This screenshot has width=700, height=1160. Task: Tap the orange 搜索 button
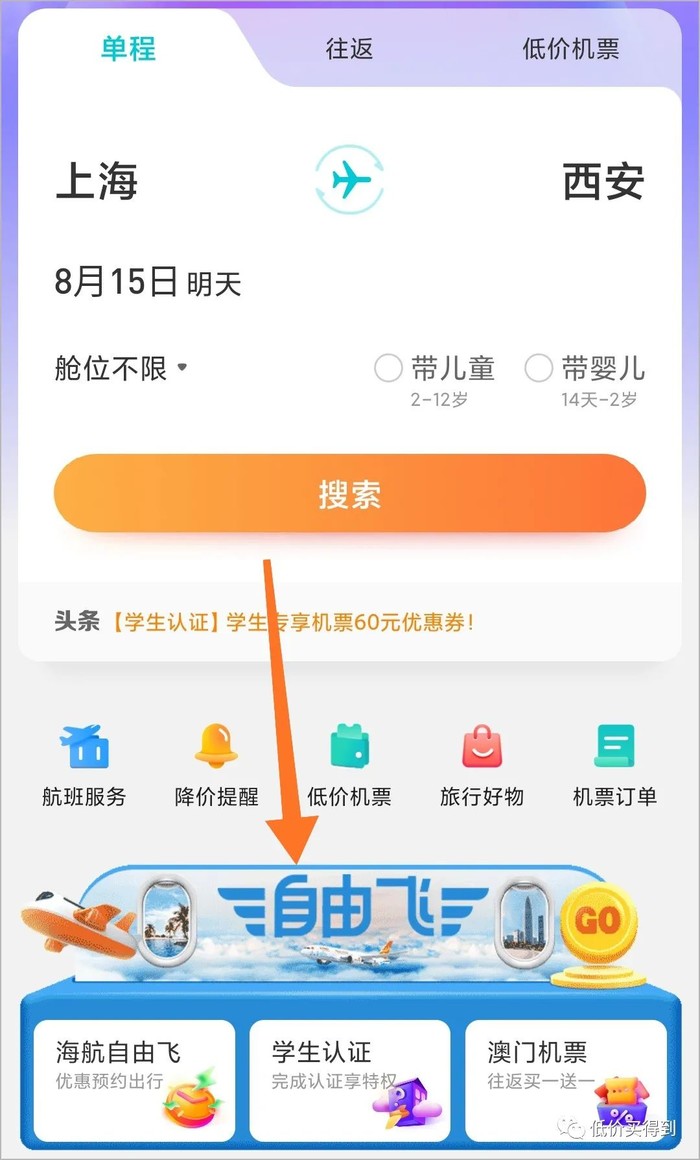(x=349, y=494)
